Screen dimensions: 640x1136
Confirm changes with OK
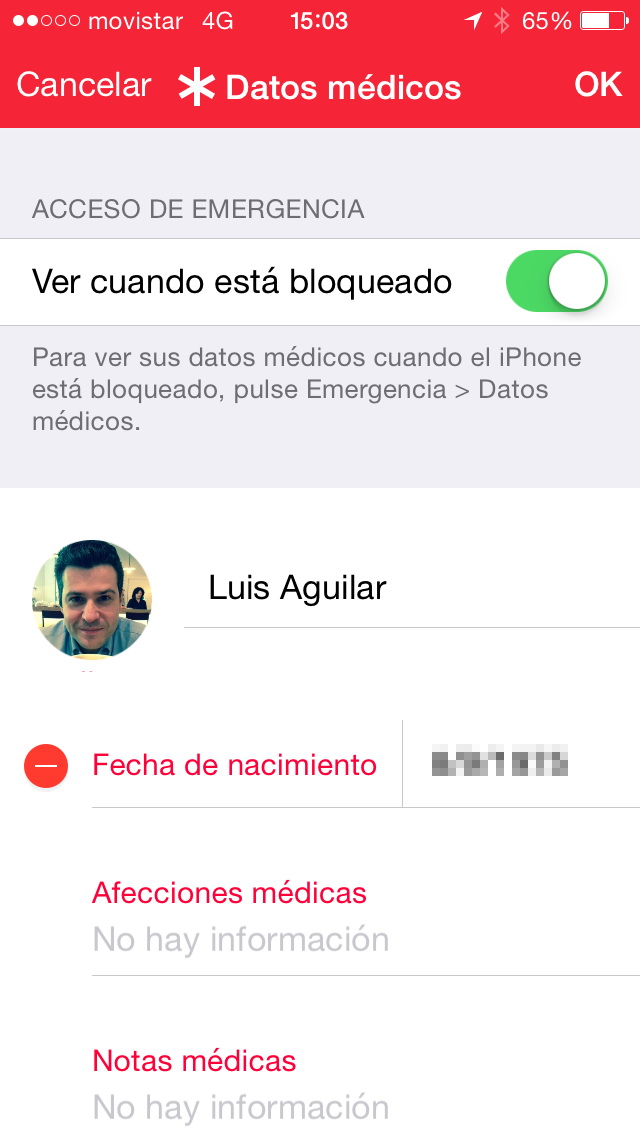tap(598, 86)
